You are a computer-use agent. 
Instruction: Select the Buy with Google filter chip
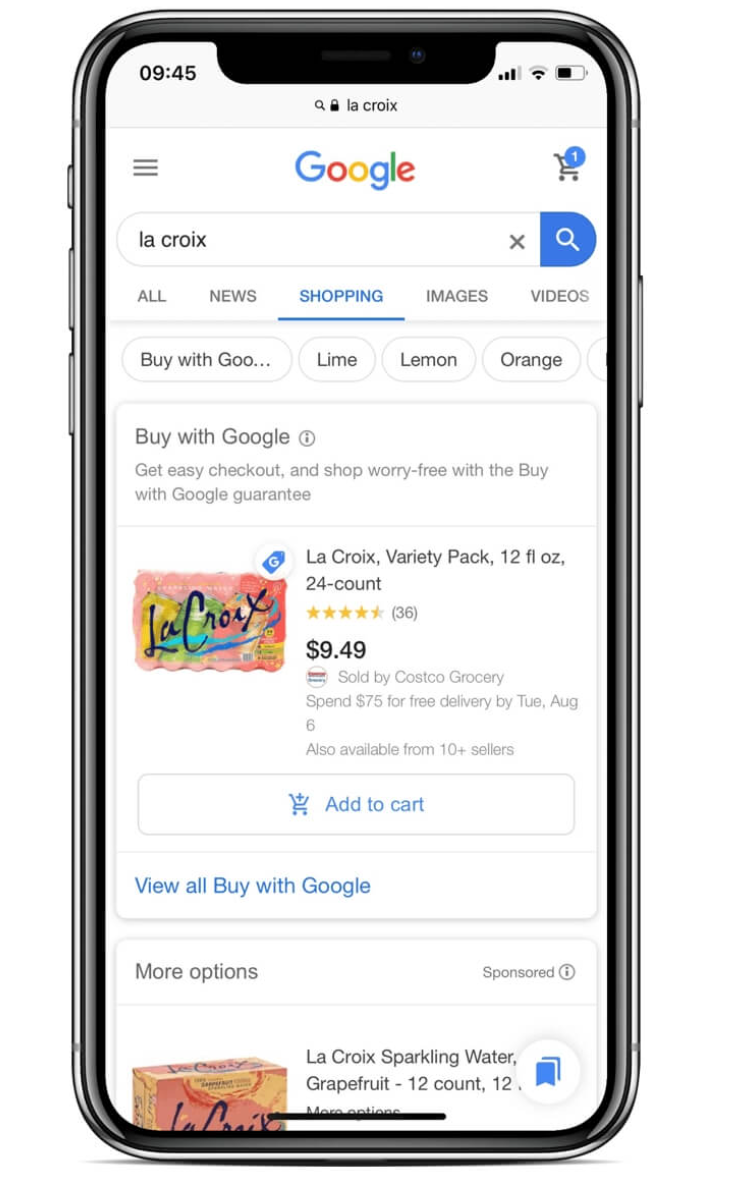tap(206, 360)
